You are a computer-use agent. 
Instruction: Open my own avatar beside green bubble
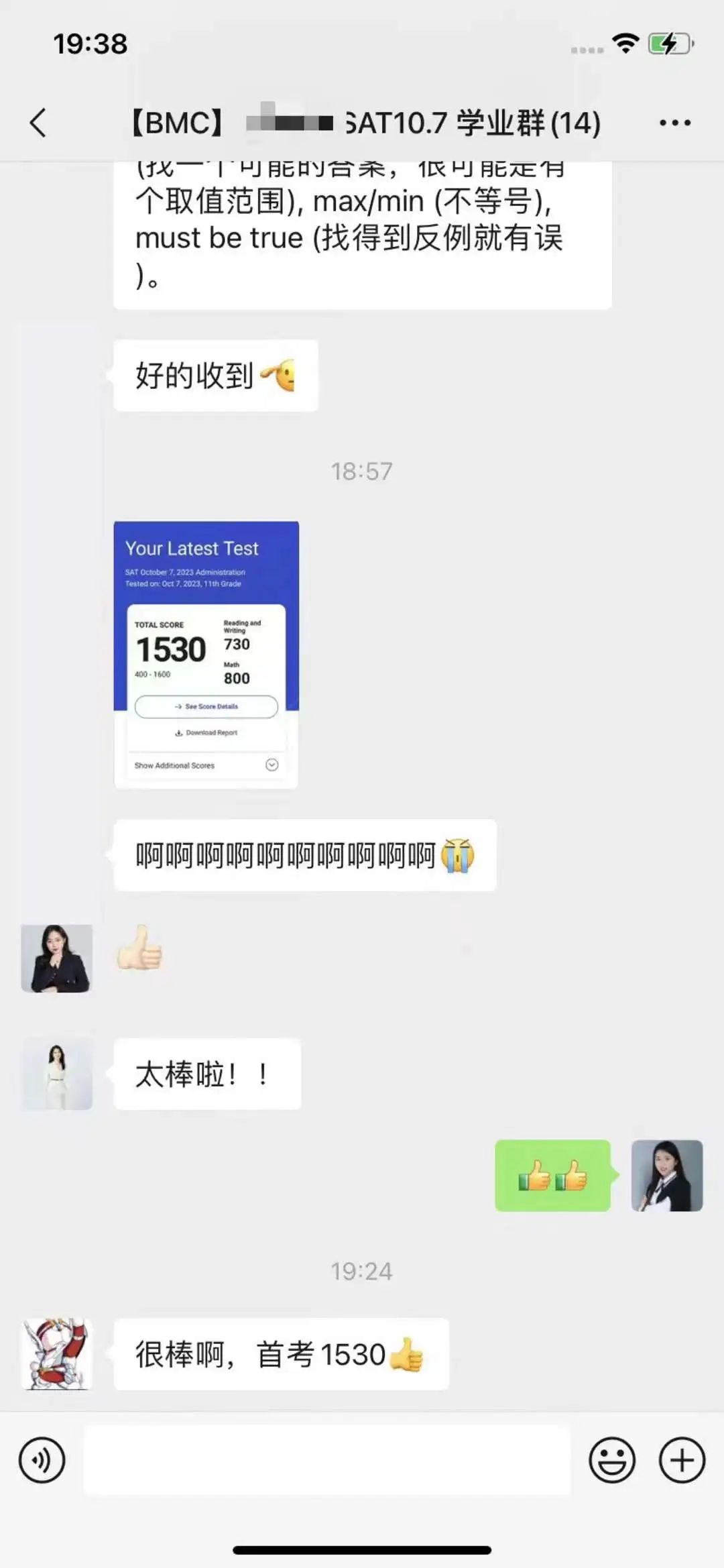(x=666, y=1175)
